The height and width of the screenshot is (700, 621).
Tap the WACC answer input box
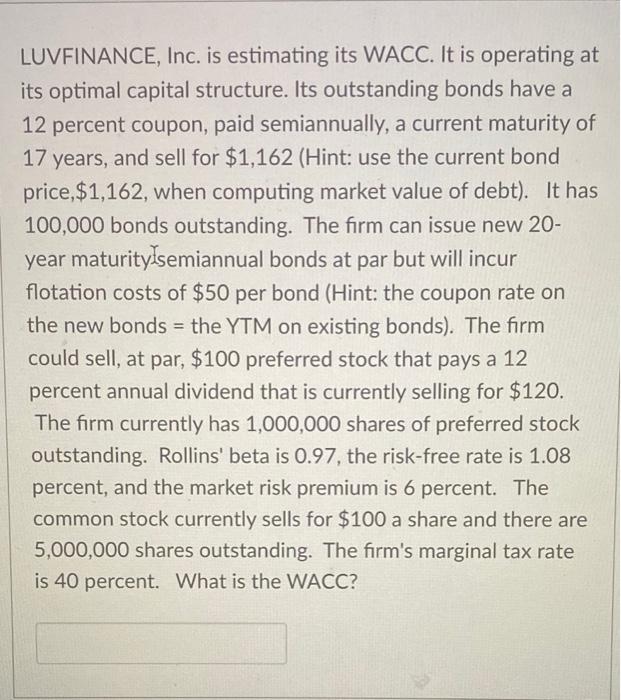click(162, 643)
